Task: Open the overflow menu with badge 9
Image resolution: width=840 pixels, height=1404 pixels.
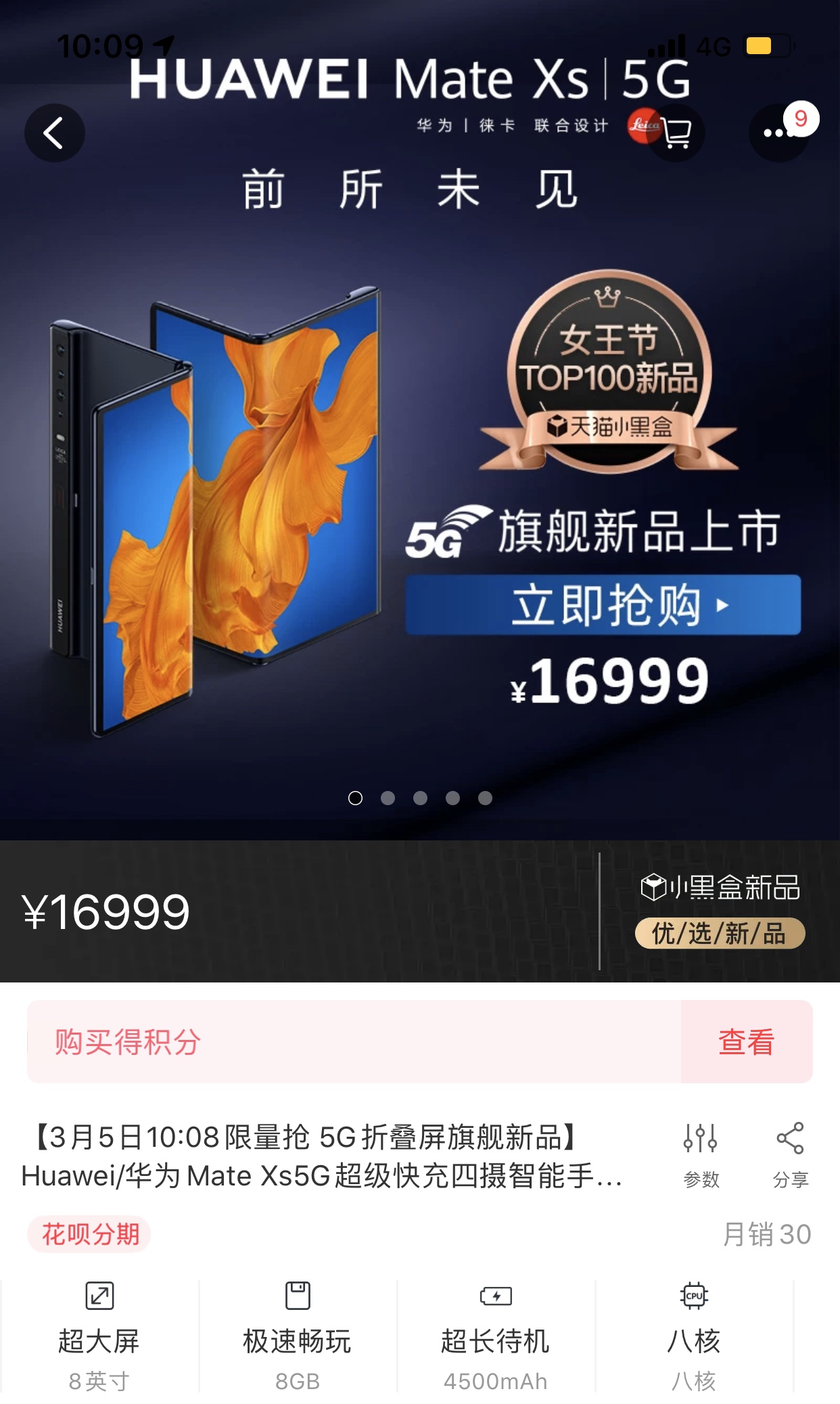Action: pyautogui.click(x=778, y=133)
